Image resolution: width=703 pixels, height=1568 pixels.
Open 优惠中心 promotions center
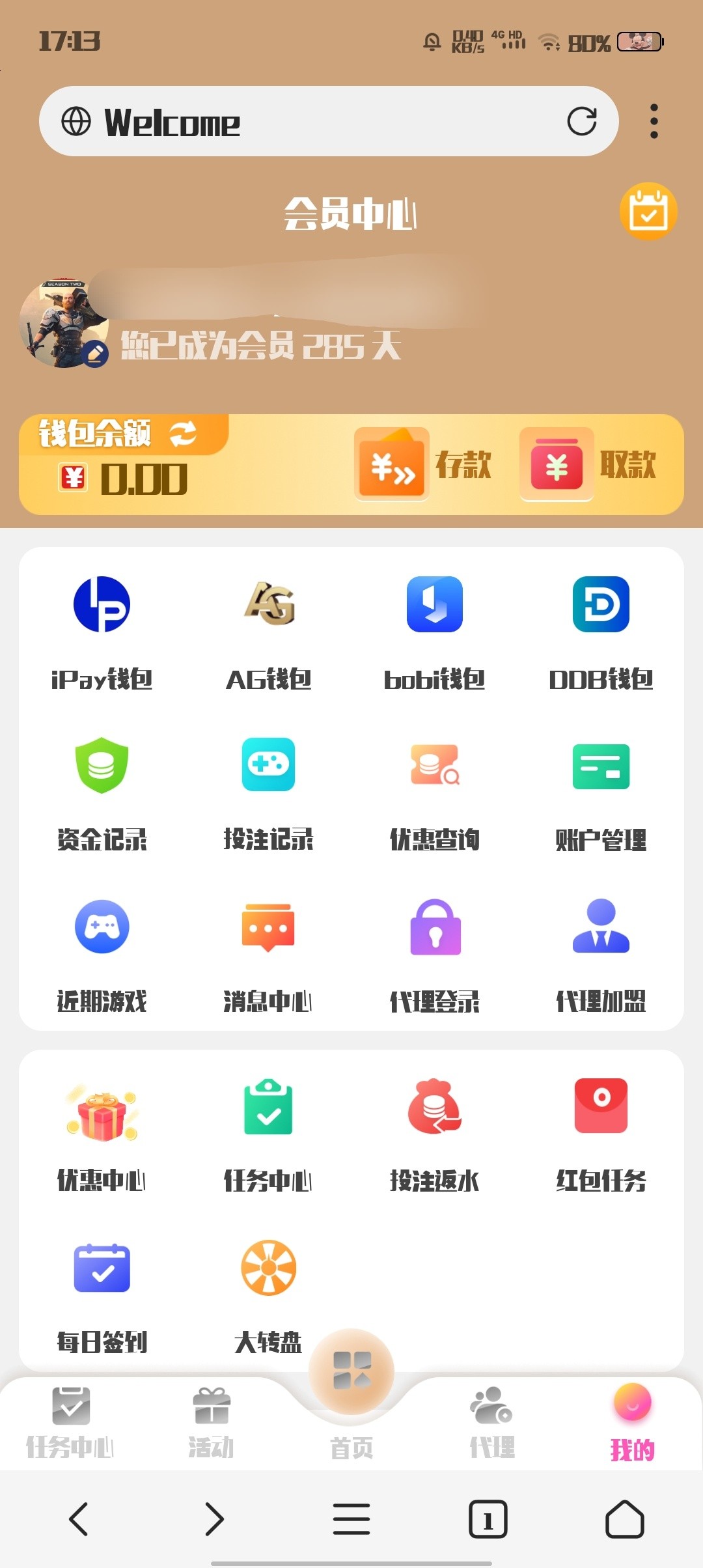(102, 1134)
